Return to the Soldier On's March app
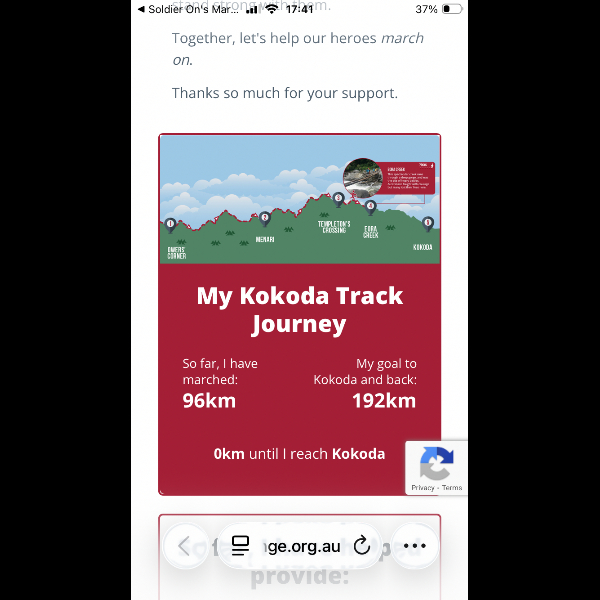This screenshot has width=600, height=600. tap(192, 9)
